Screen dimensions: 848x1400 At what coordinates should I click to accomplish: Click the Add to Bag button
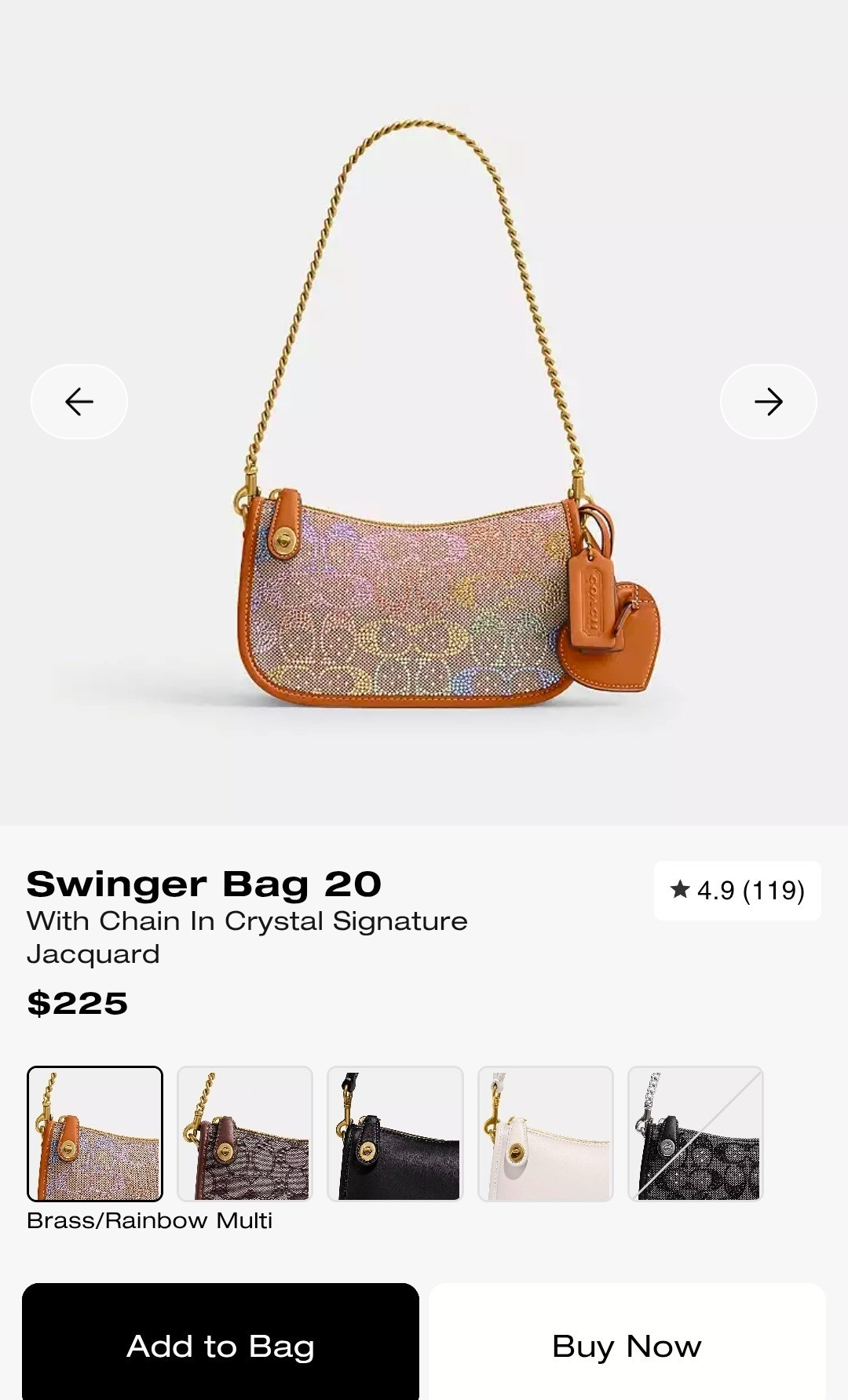point(222,1346)
